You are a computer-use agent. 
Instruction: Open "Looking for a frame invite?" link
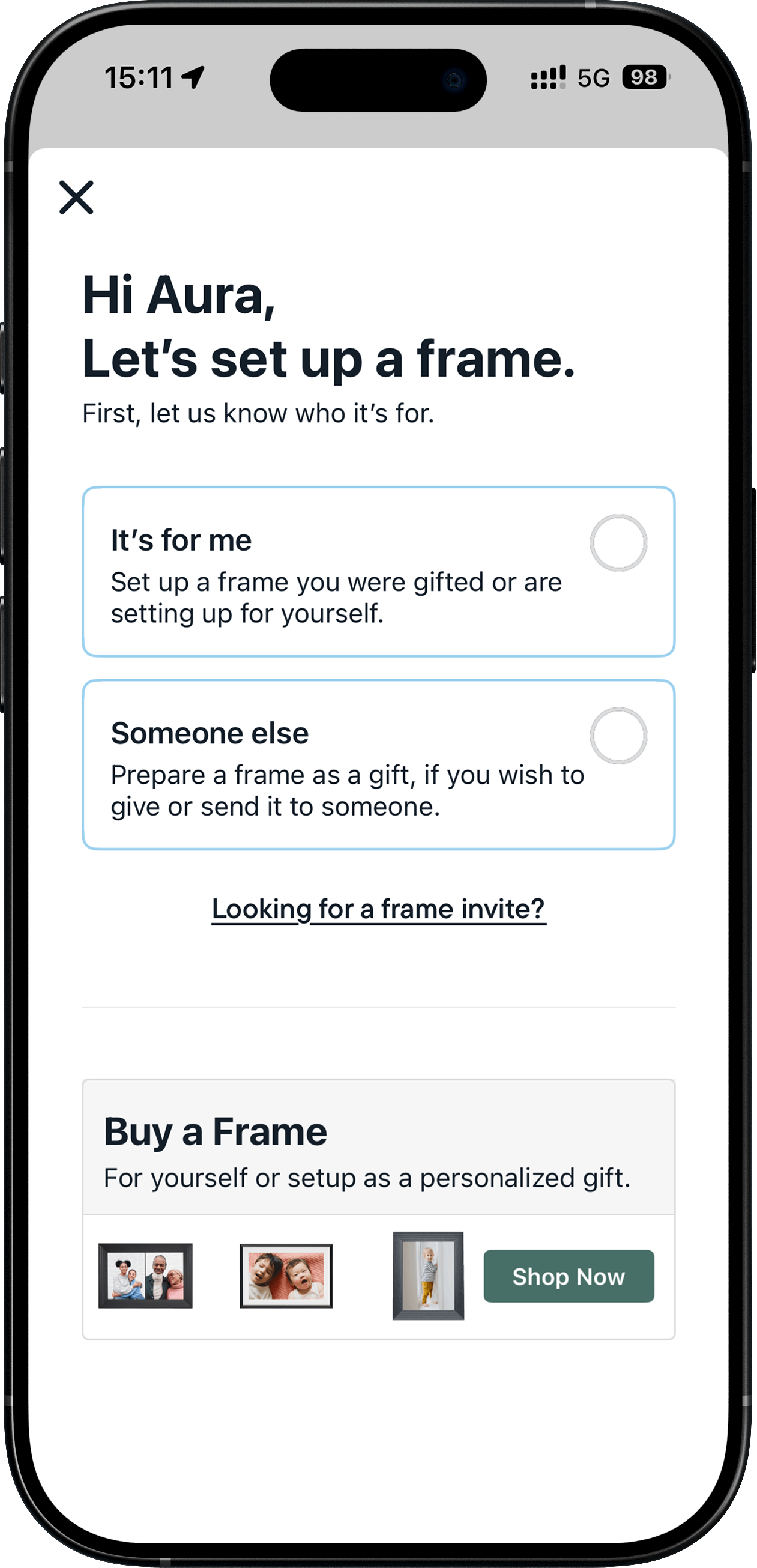(x=378, y=909)
